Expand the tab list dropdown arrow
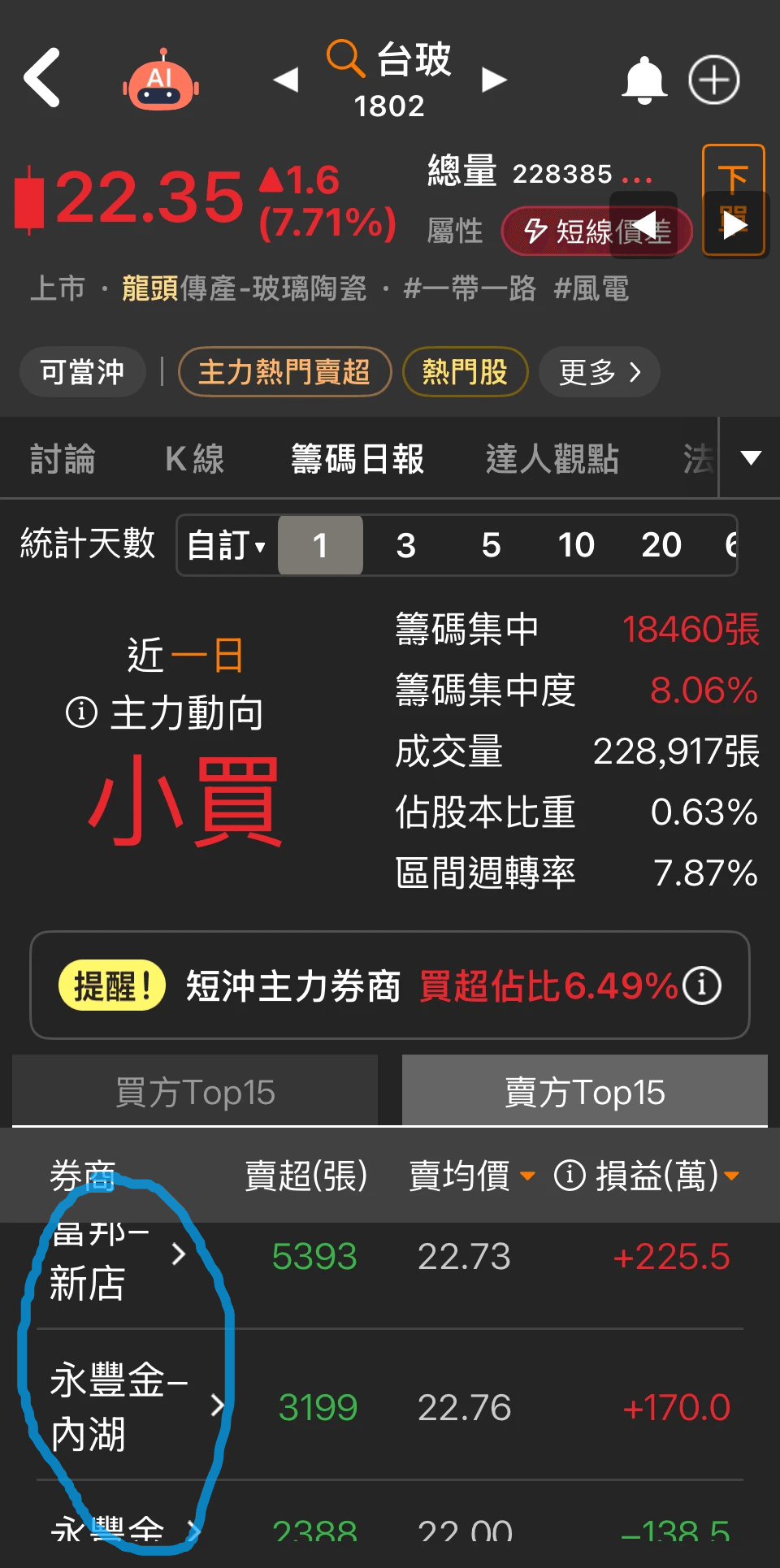780x1568 pixels. coord(751,458)
